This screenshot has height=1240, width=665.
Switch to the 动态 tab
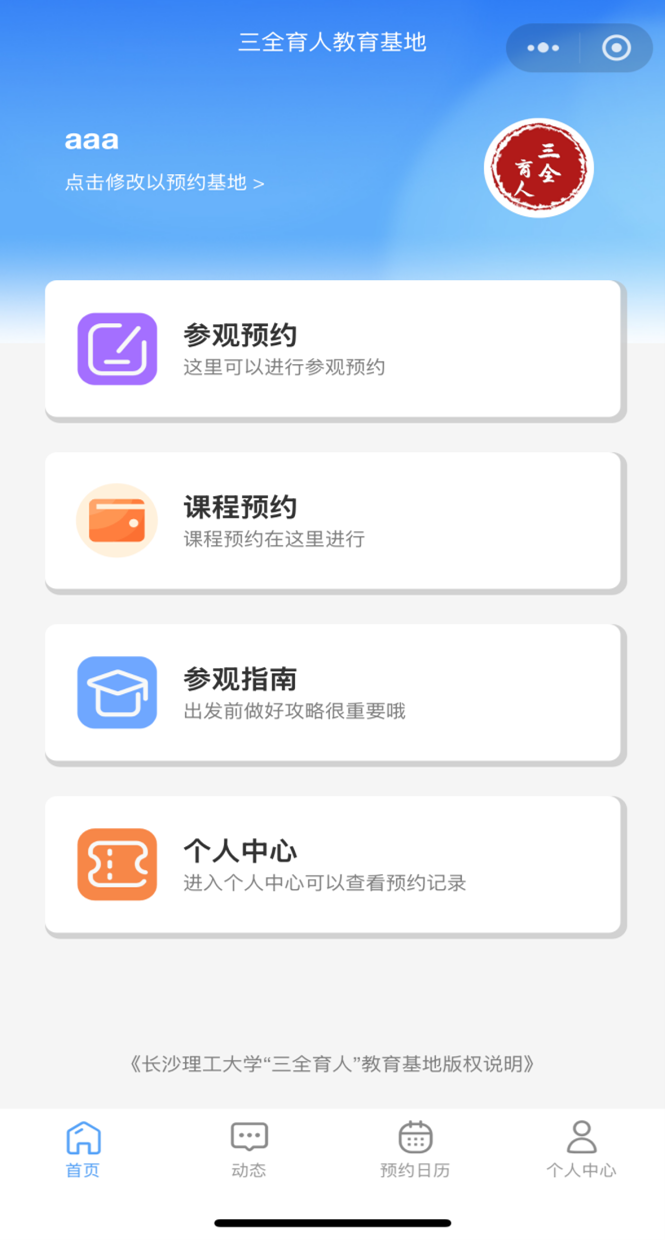coord(249,1150)
